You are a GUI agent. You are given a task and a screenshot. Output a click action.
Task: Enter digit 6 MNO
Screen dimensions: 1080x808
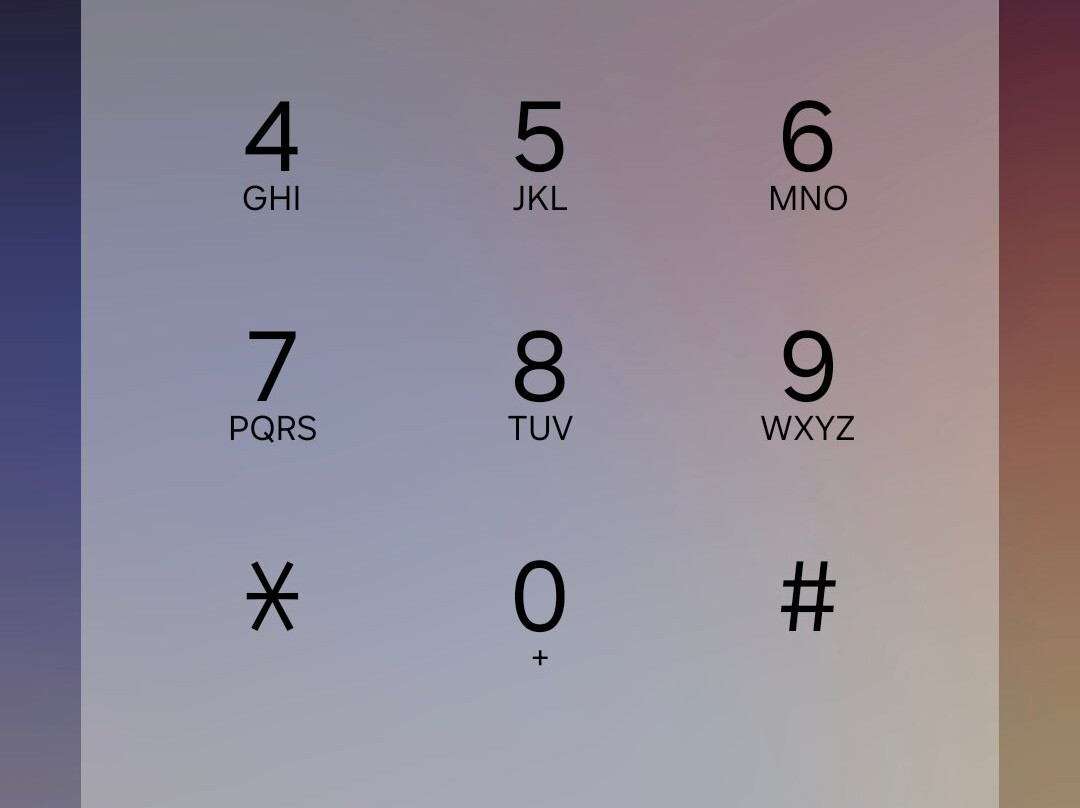(x=808, y=155)
